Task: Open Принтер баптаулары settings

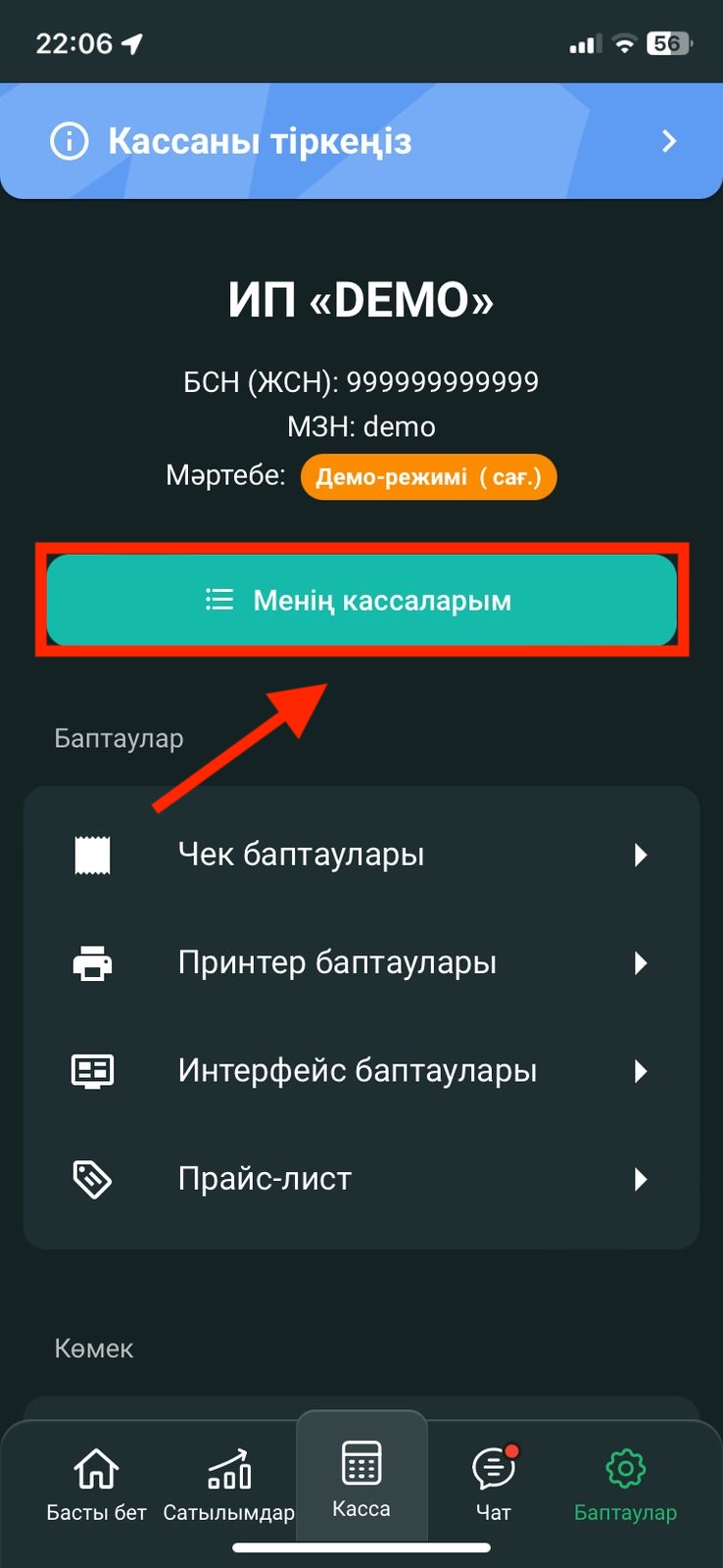Action: point(361,962)
